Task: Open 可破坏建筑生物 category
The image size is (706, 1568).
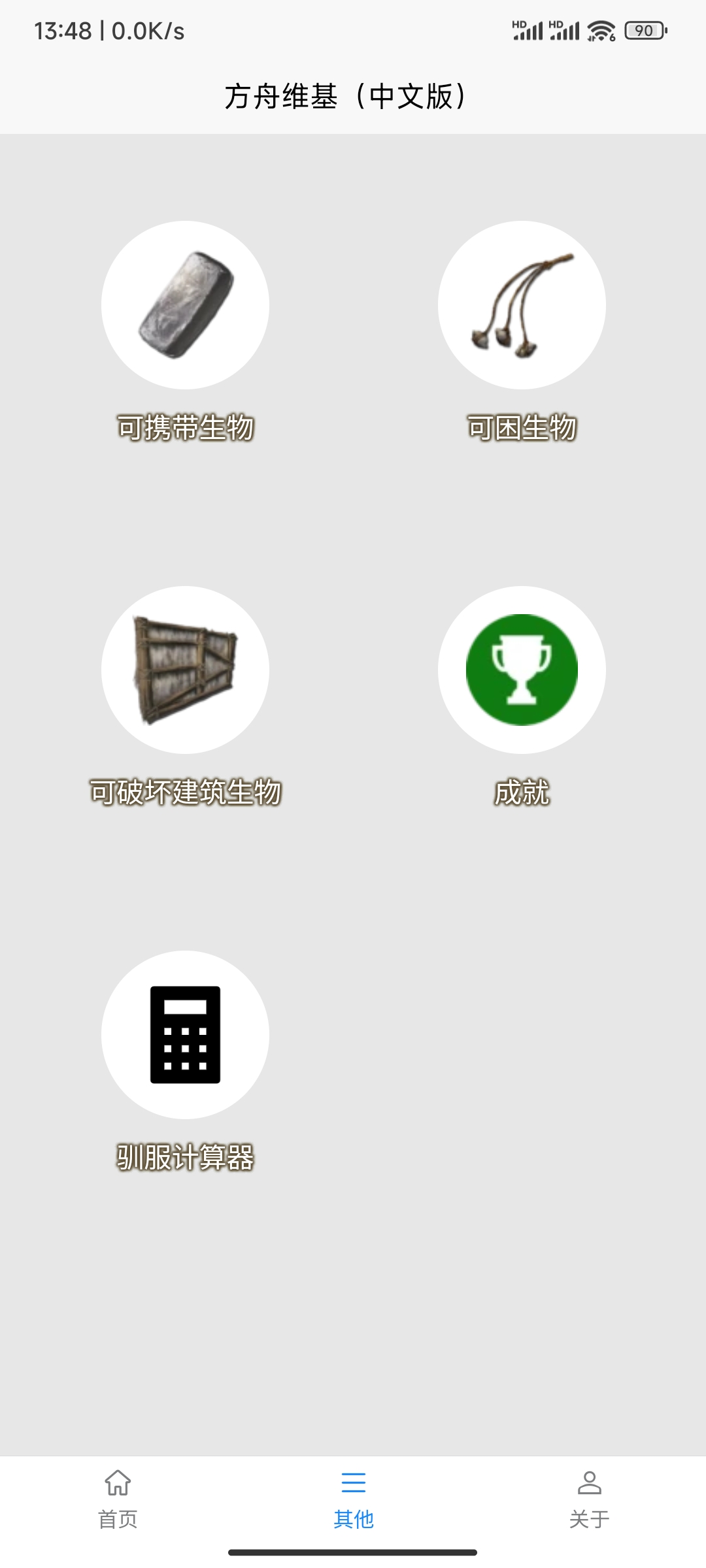Action: (x=185, y=670)
